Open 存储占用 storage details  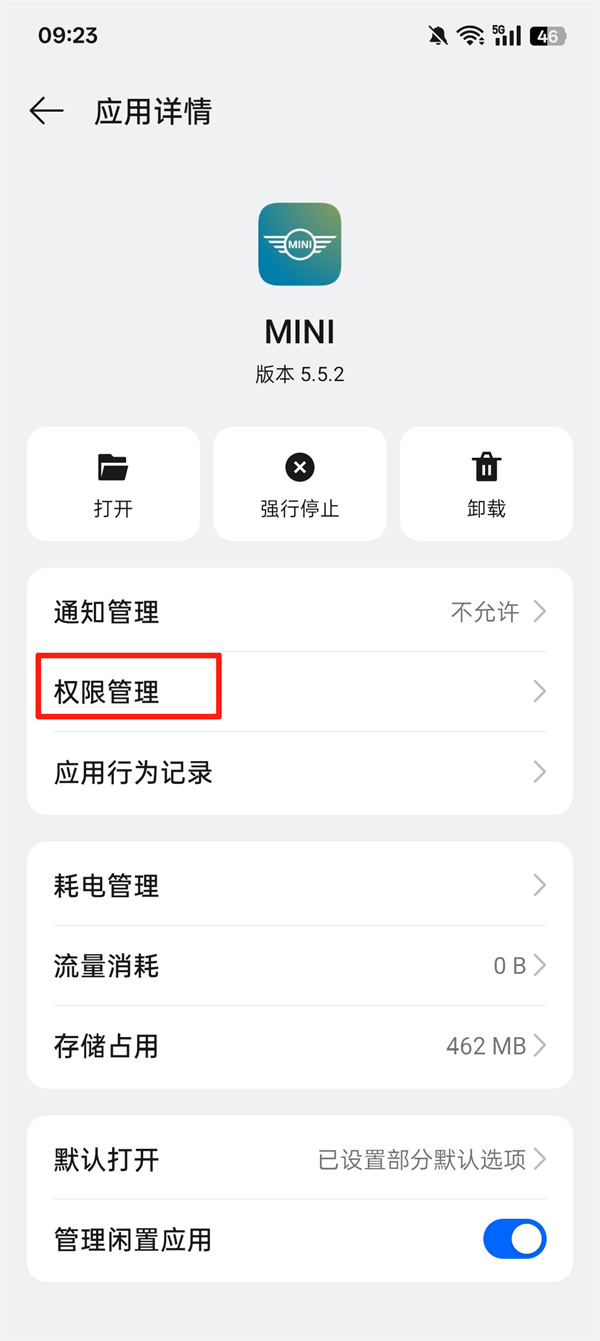coord(299,1046)
